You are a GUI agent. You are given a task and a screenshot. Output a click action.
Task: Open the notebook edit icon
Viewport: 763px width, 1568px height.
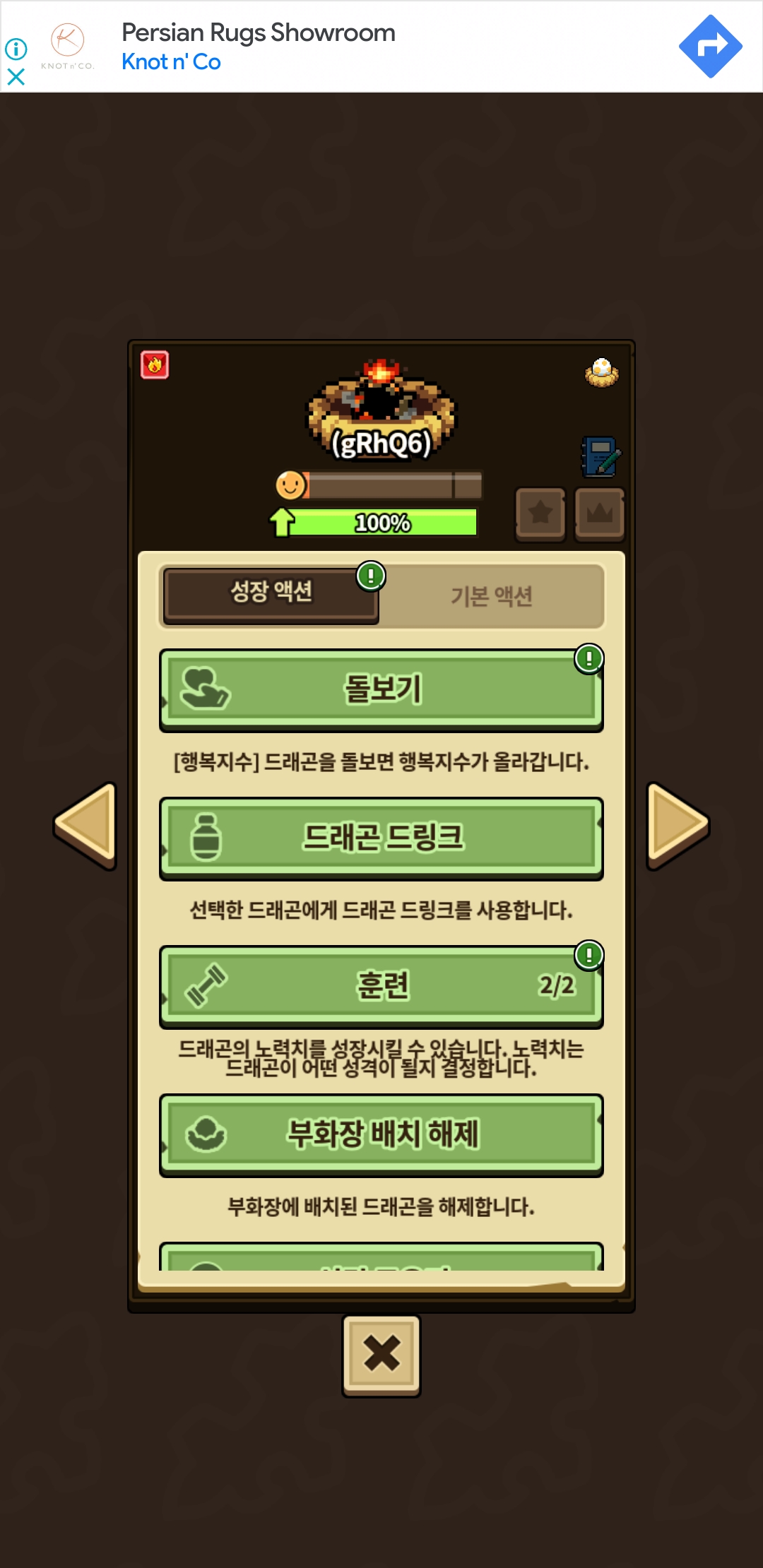point(601,457)
